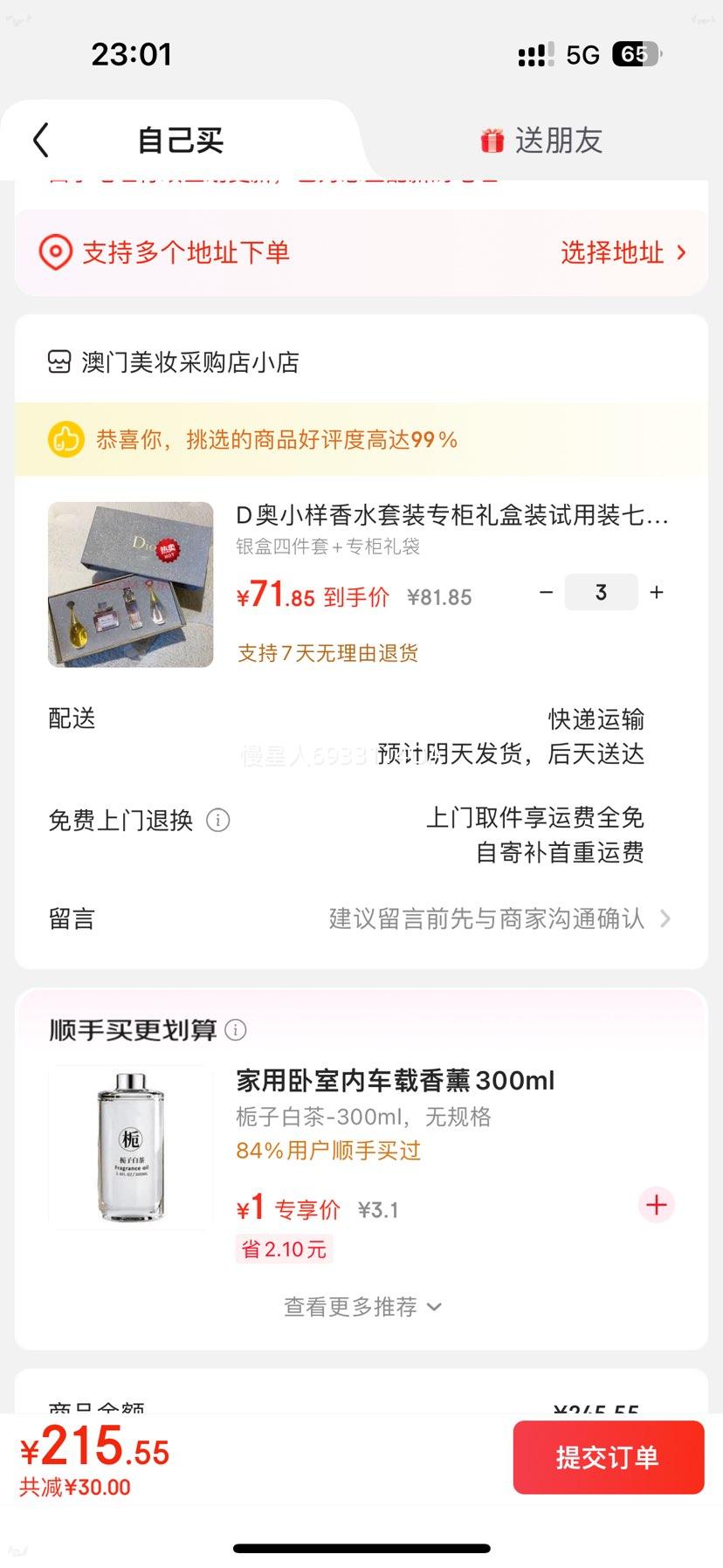Decrease perfume set quantity with minus

coord(547,593)
